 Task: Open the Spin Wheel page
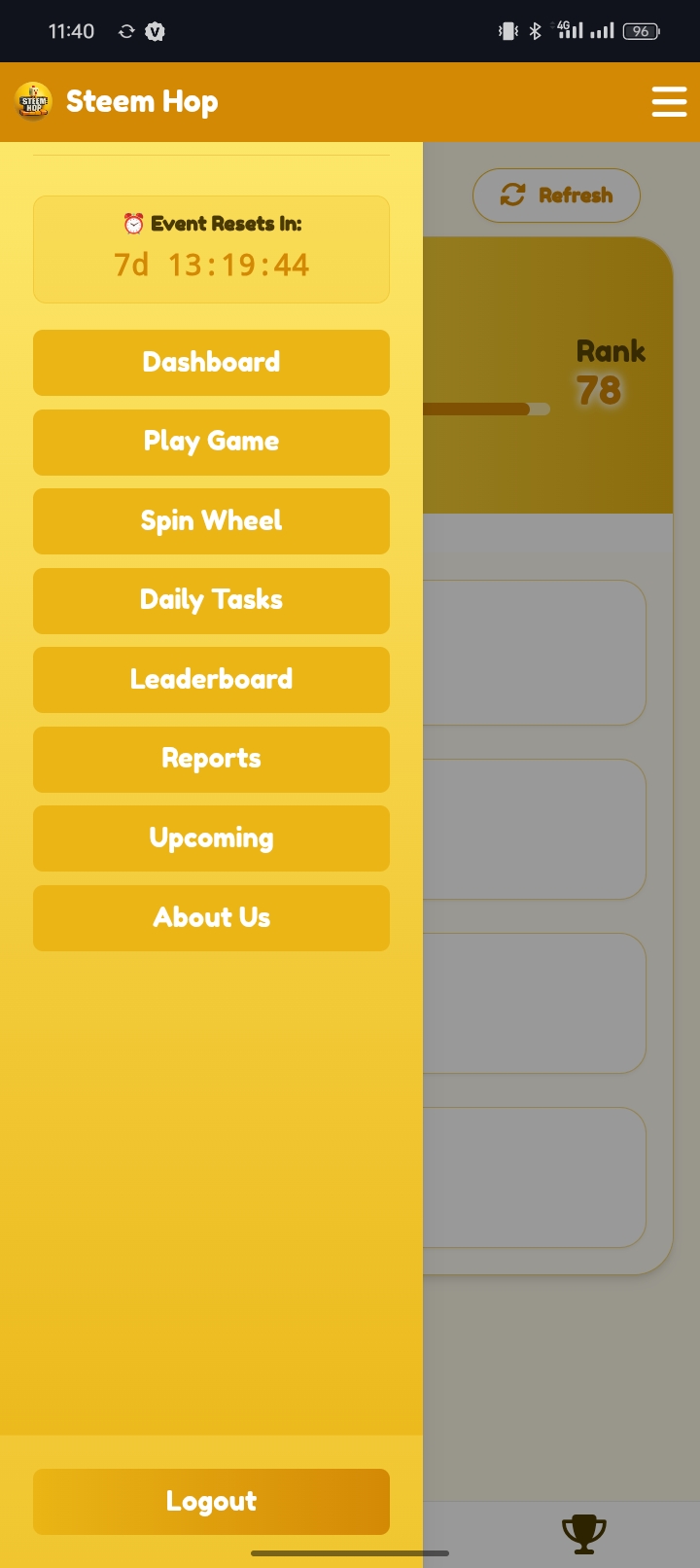pos(211,521)
